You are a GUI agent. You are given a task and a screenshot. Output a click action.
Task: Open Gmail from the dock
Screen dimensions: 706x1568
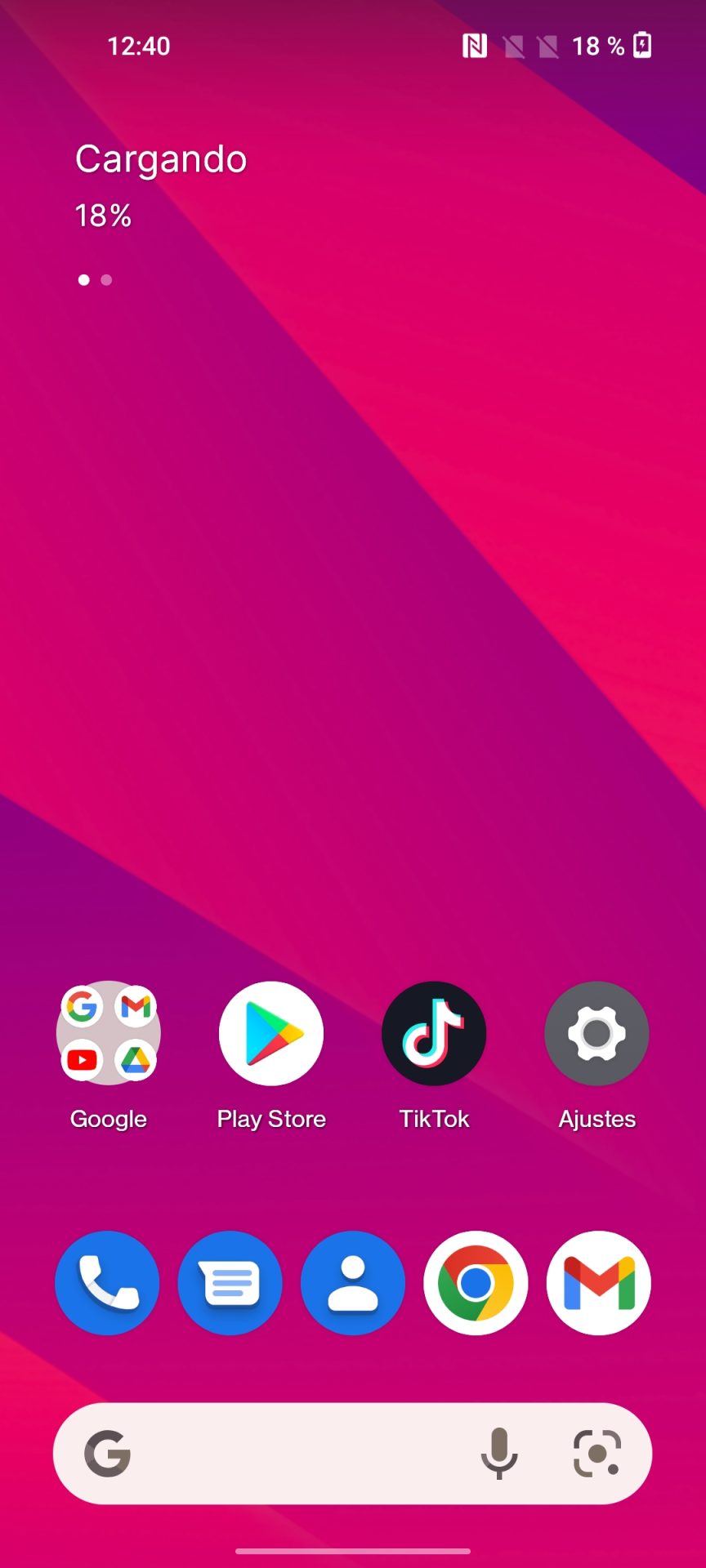pos(599,1283)
